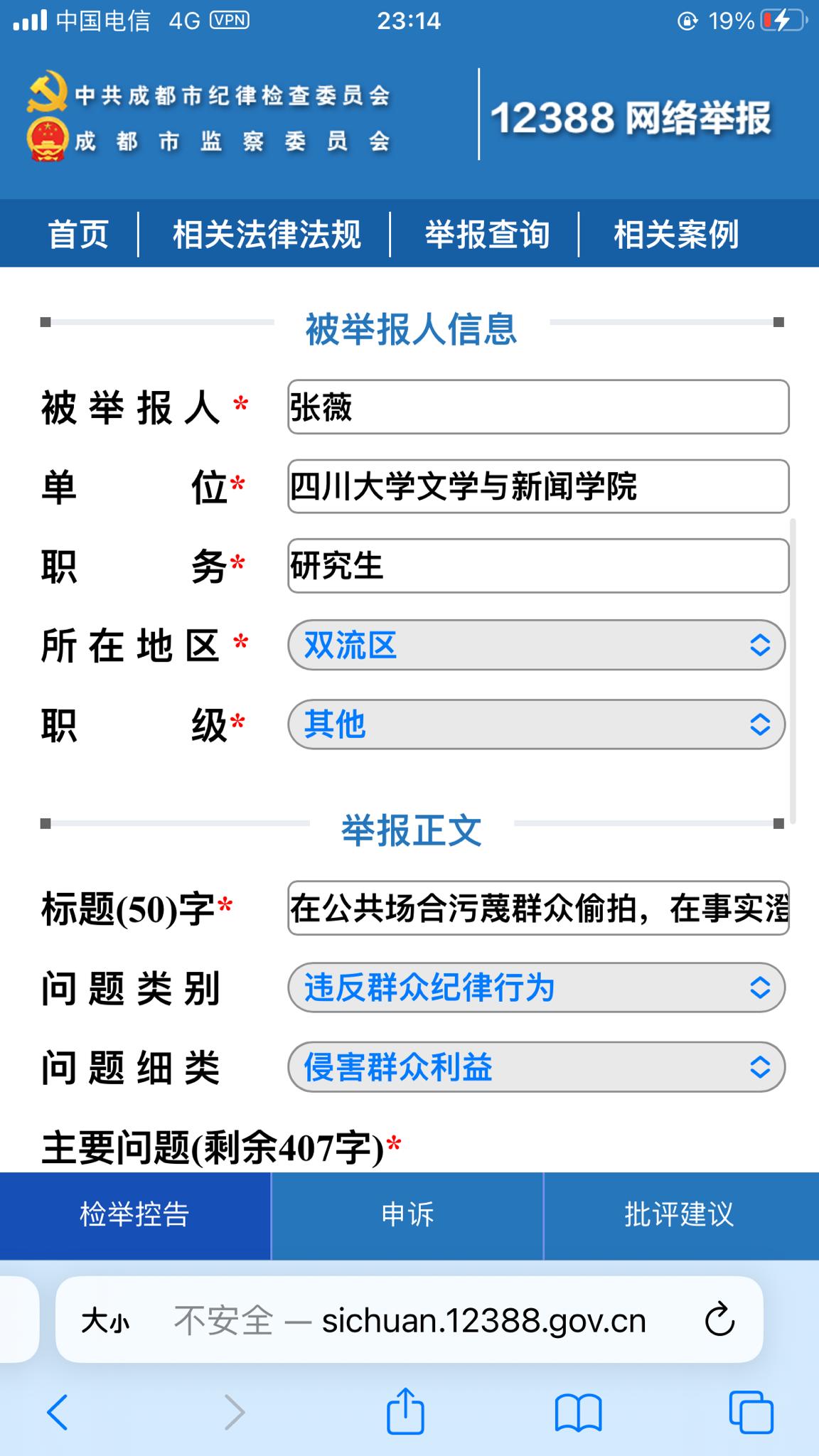Open the 问题类别 dropdown
The height and width of the screenshot is (1456, 819).
[537, 988]
